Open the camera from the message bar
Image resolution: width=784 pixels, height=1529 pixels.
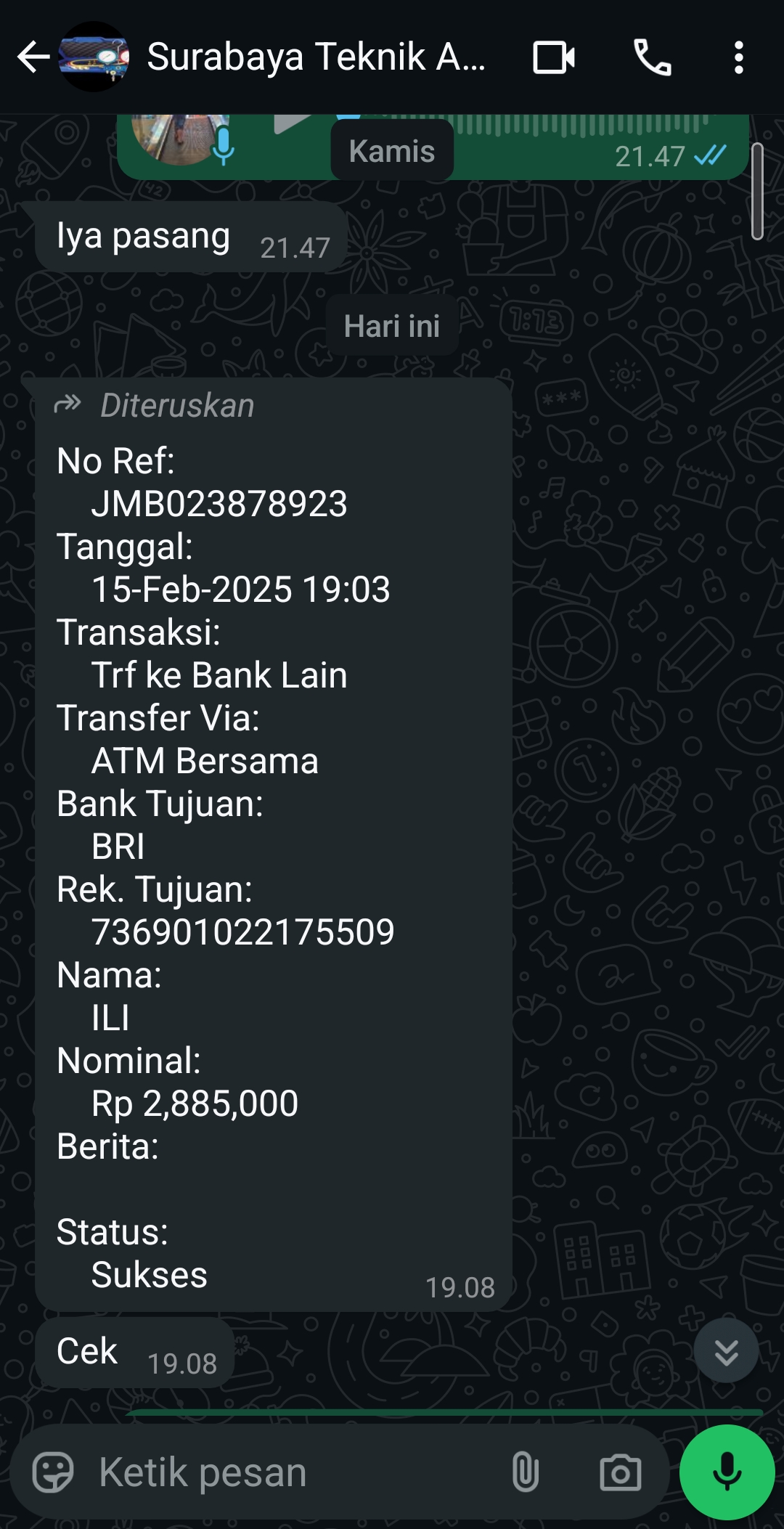(620, 1473)
